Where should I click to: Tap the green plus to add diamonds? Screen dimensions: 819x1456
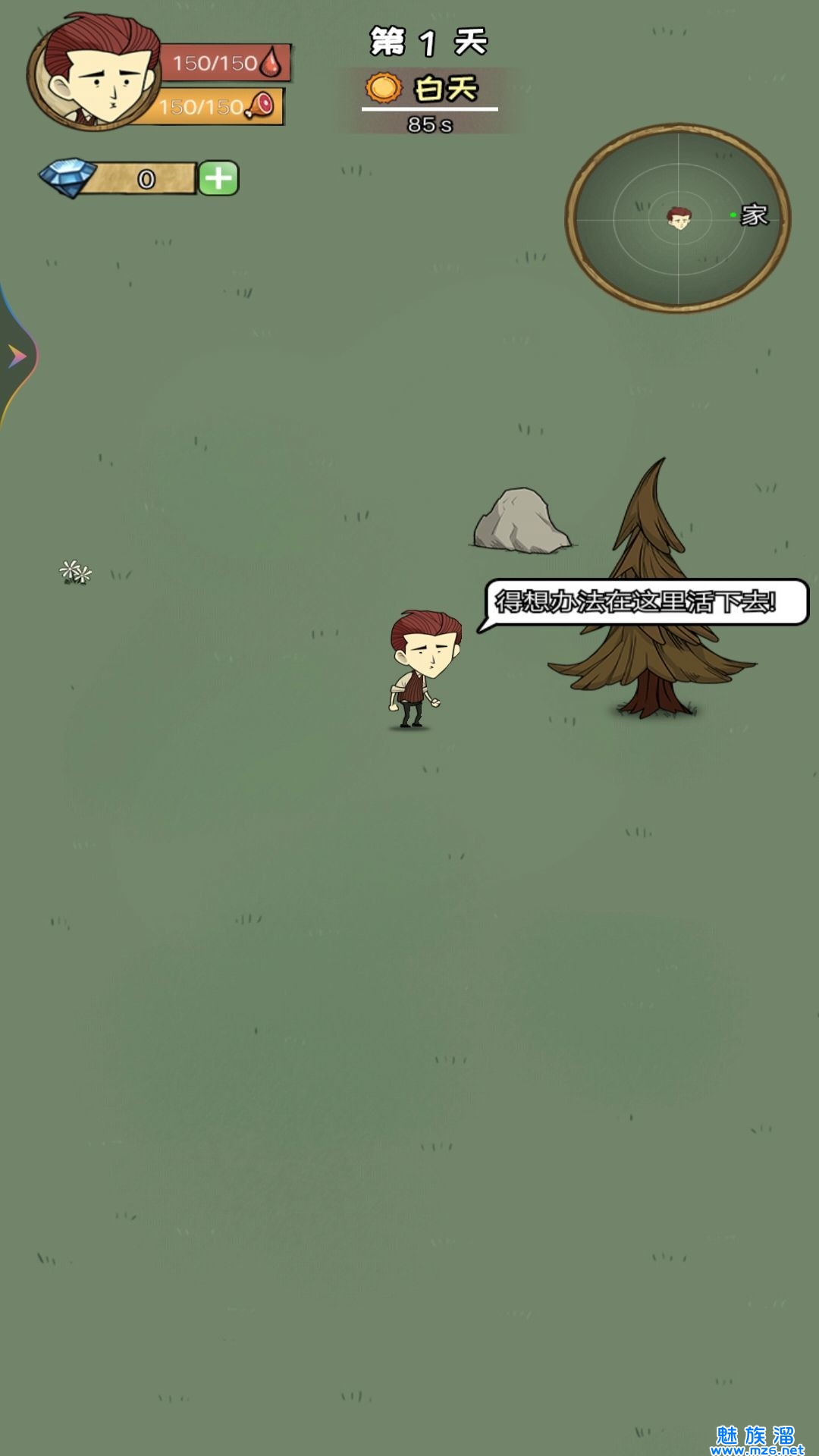coord(218,178)
